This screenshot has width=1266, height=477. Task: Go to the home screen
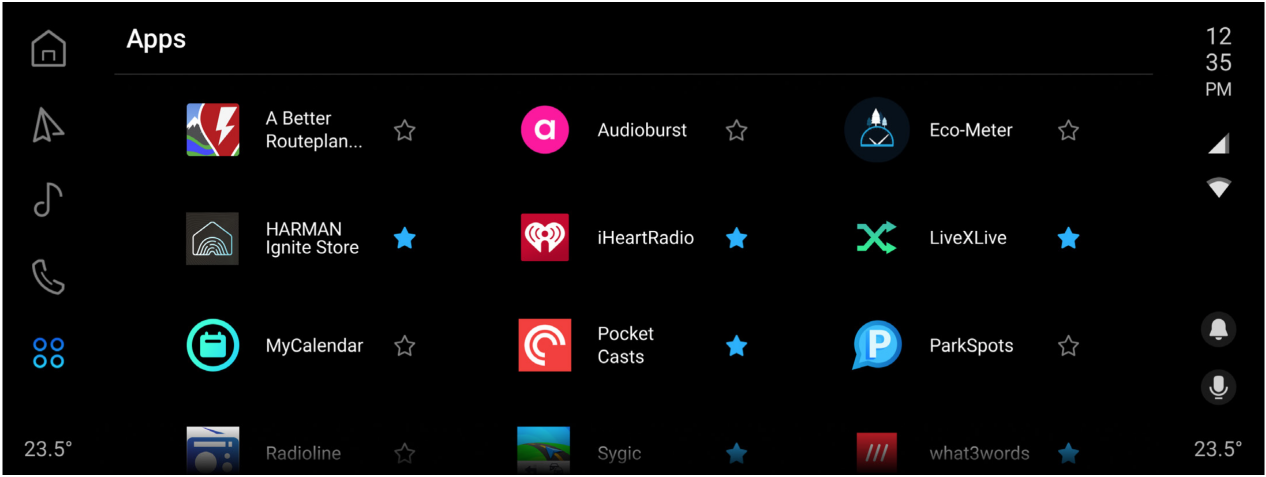(x=48, y=49)
